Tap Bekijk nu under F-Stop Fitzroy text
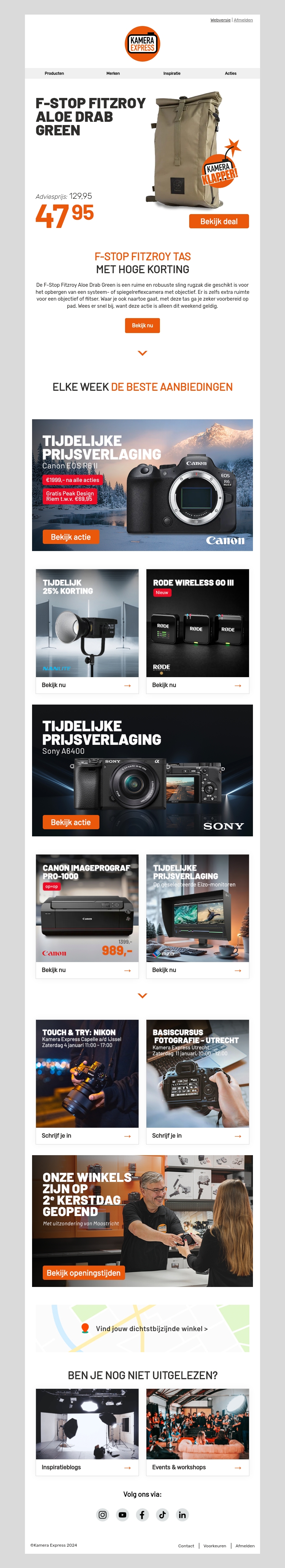285x1568 pixels. (x=142, y=326)
